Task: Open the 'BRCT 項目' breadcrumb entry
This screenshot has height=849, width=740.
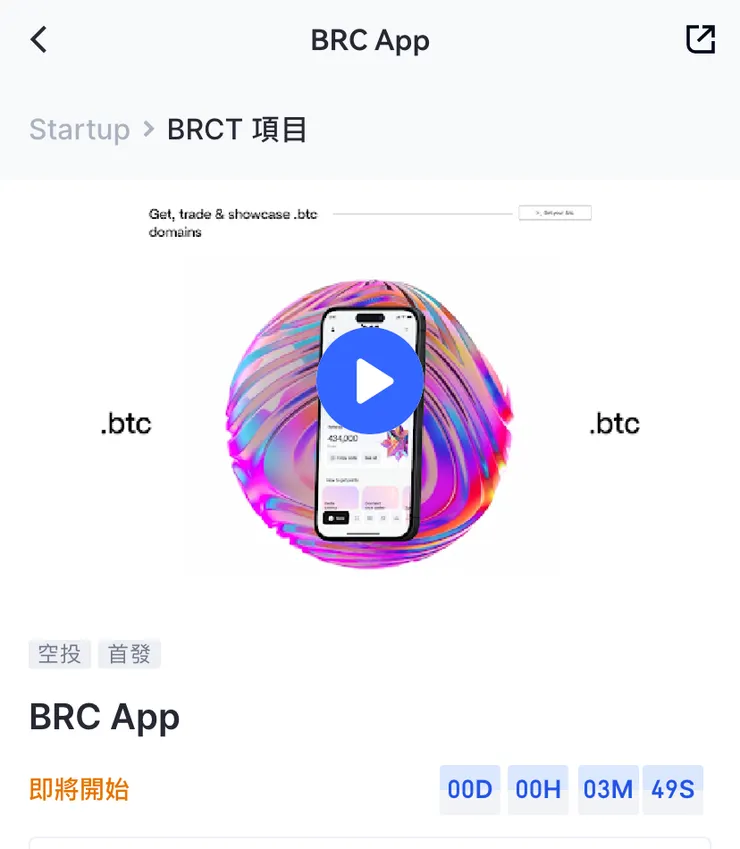Action: (x=236, y=129)
